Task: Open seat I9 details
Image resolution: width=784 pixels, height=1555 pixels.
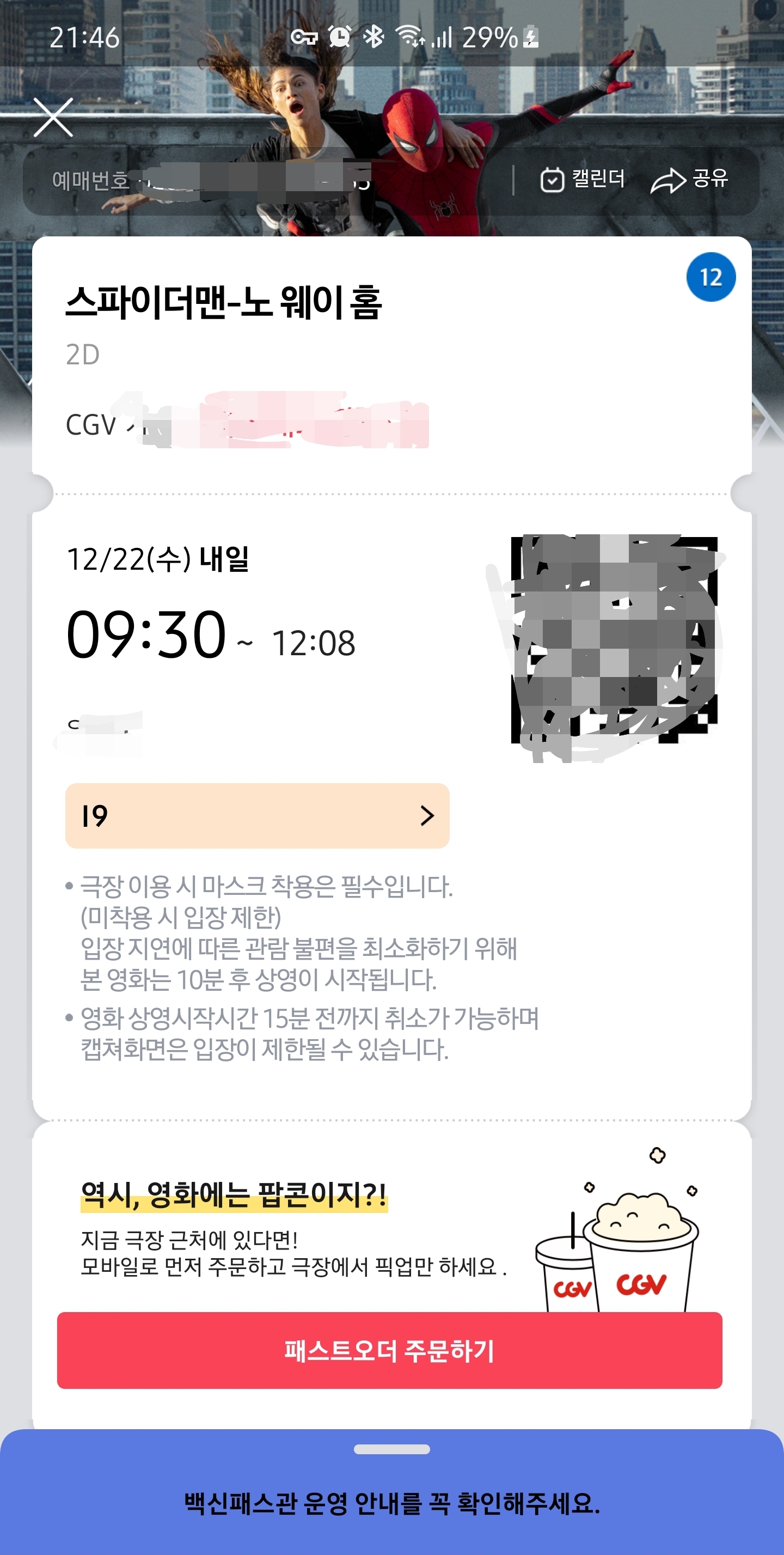Action: pyautogui.click(x=257, y=815)
